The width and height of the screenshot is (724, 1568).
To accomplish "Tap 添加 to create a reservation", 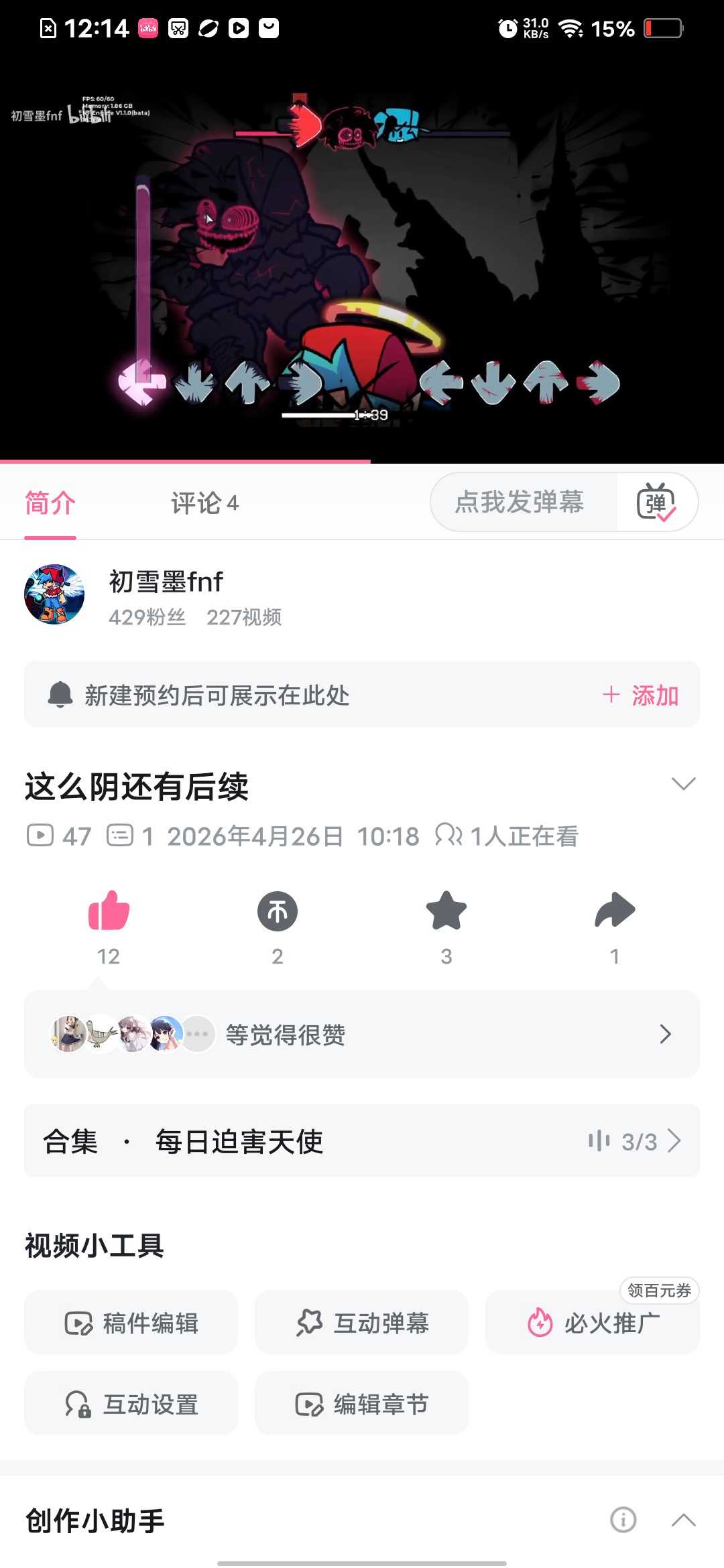I will coord(642,695).
